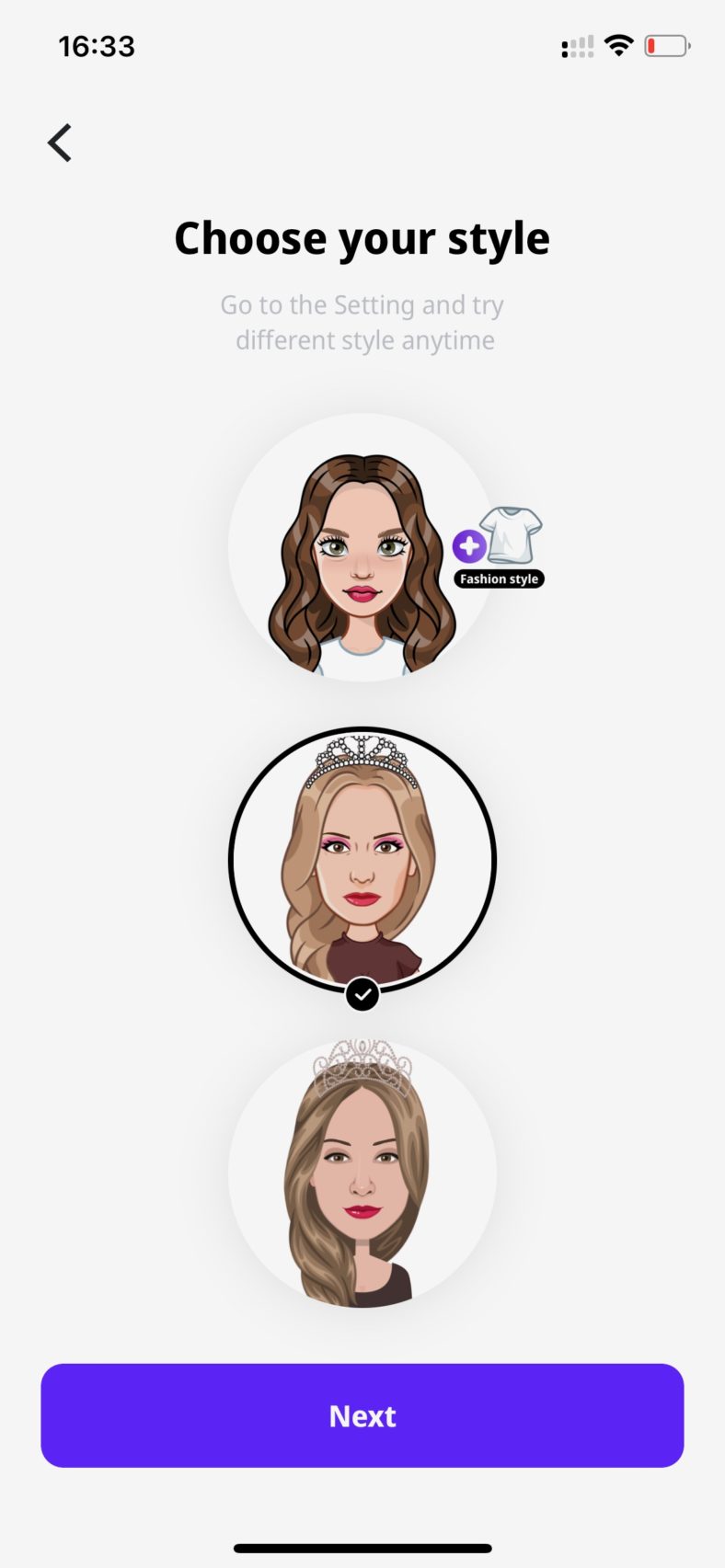
Task: Open the back navigation at top left
Action: pyautogui.click(x=59, y=143)
